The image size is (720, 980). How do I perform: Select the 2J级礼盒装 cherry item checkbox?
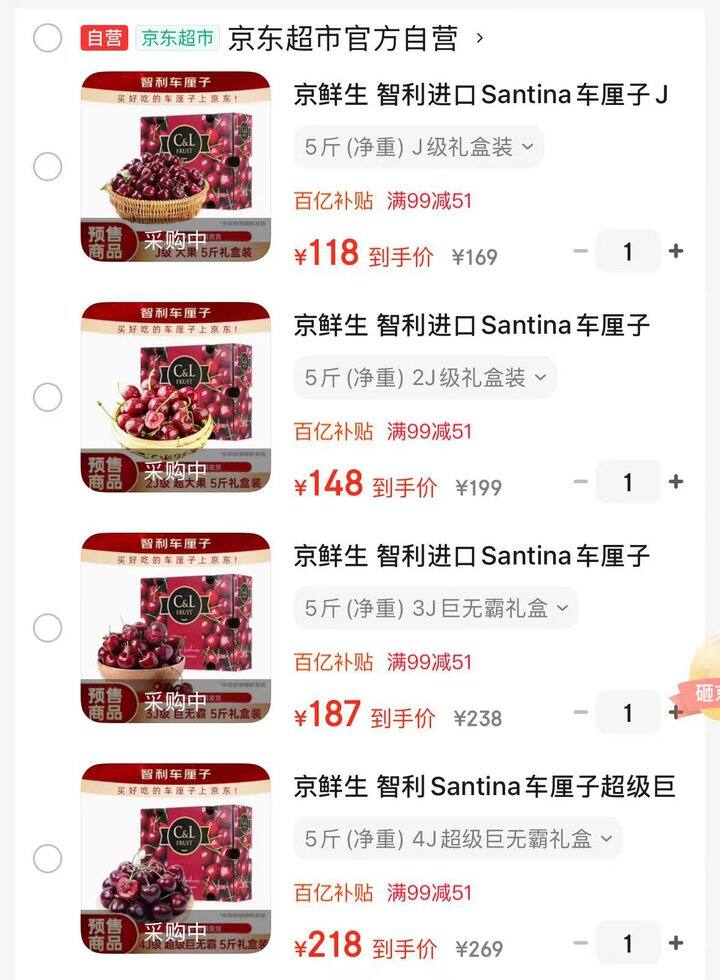pos(47,397)
